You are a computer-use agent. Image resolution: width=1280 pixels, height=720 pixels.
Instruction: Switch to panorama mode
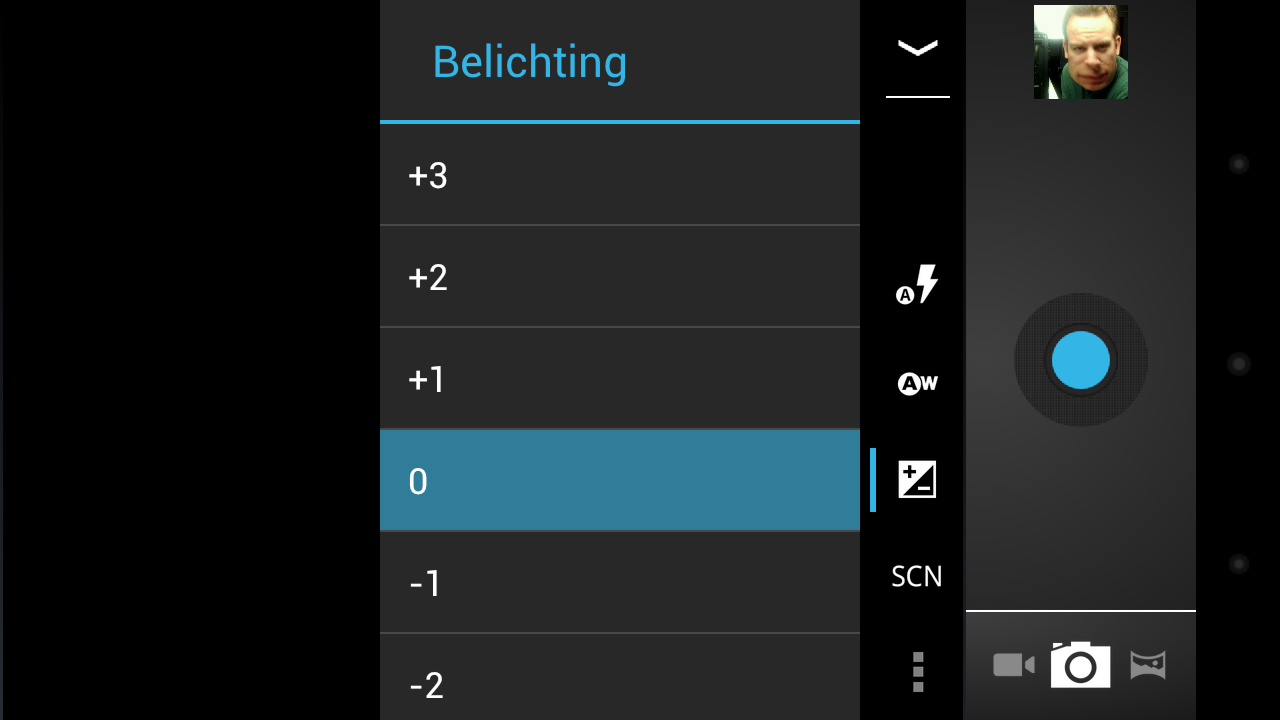(1148, 665)
